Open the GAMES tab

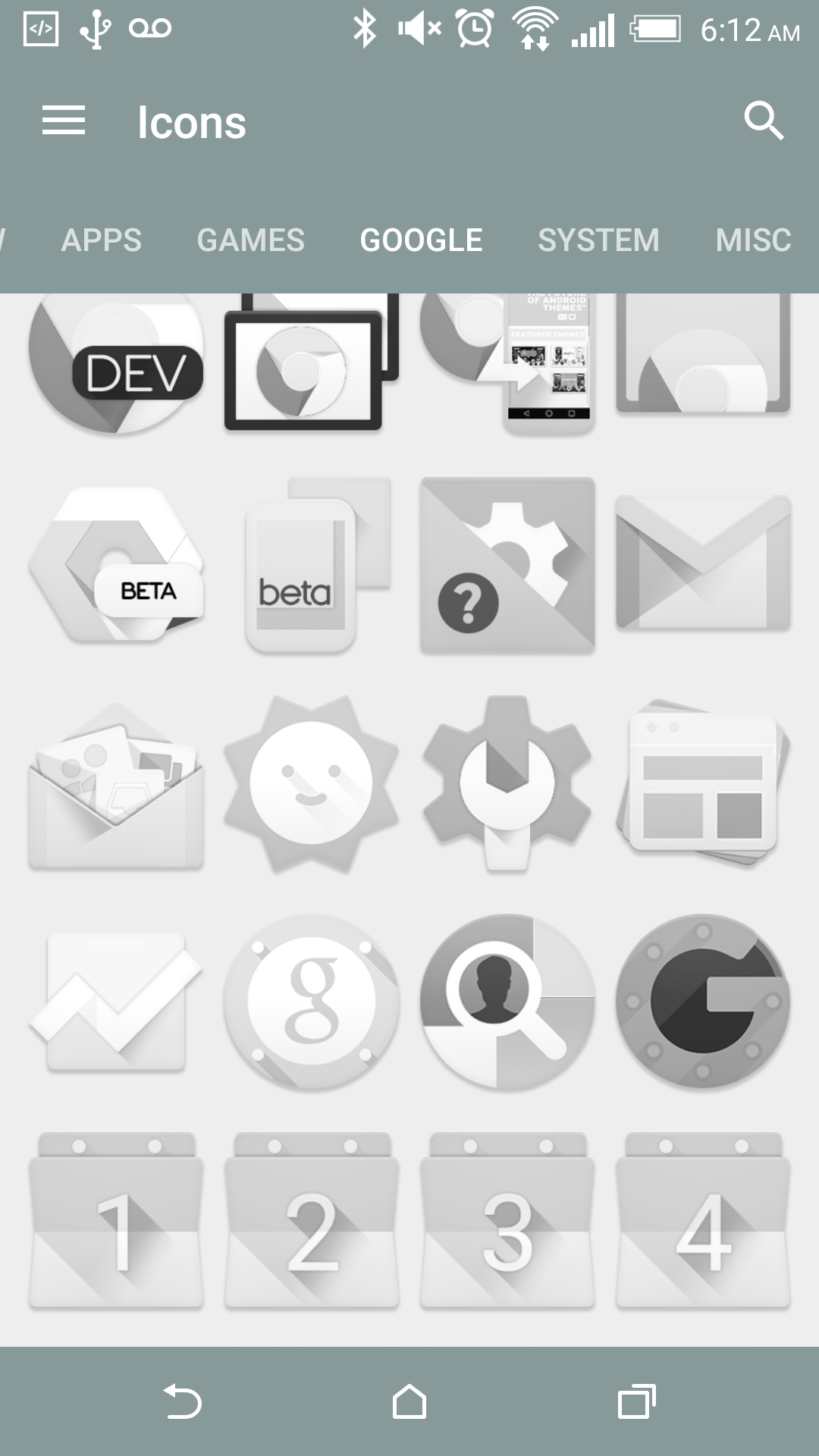coord(251,240)
